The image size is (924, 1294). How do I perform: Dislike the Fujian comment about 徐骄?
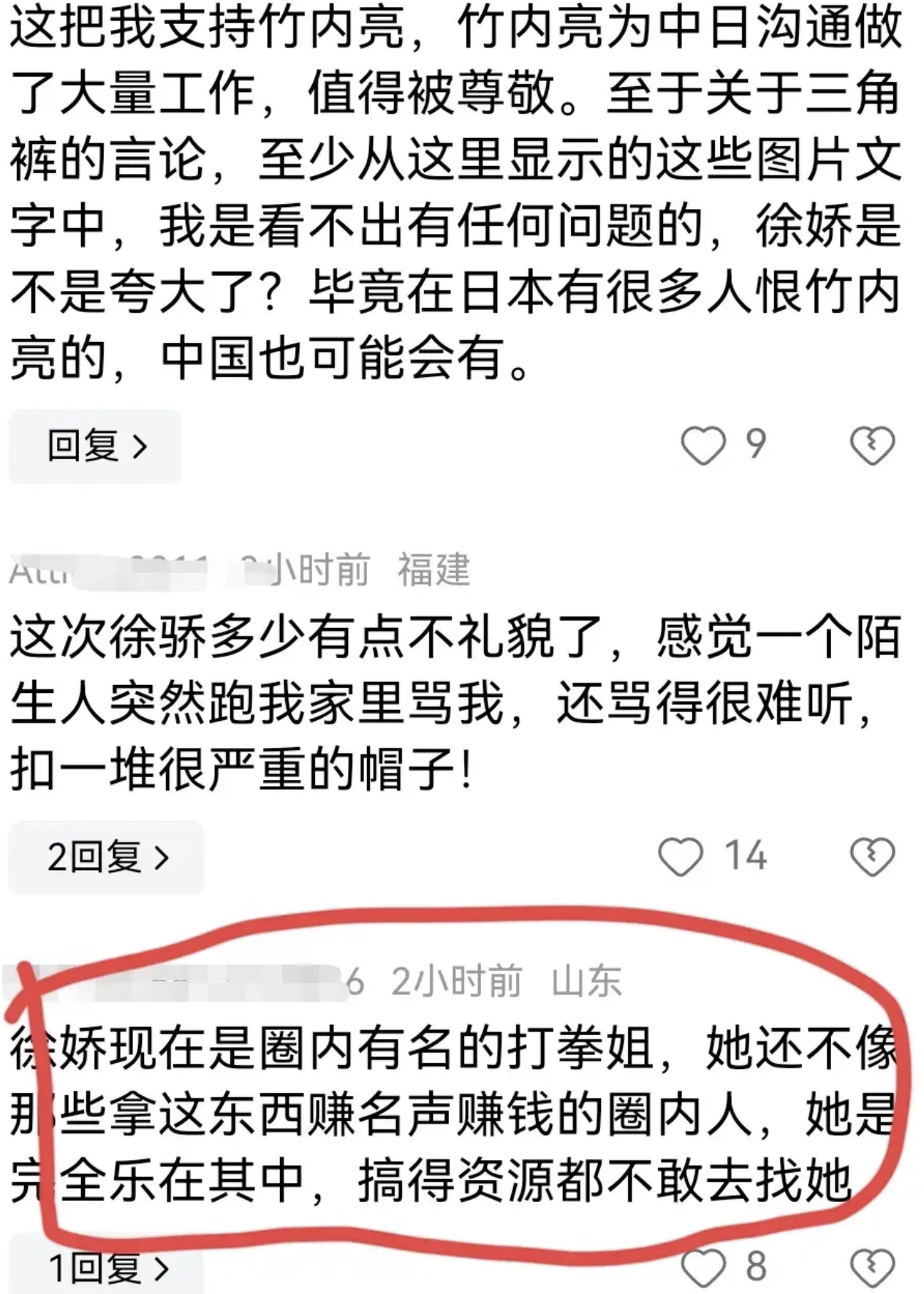(872, 856)
